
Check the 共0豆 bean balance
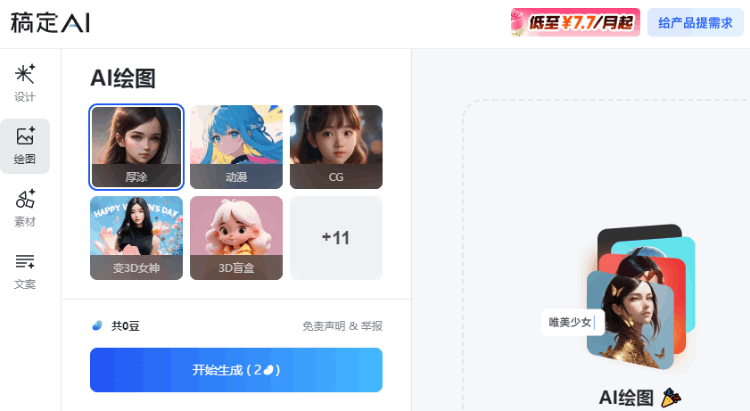[x=116, y=326]
